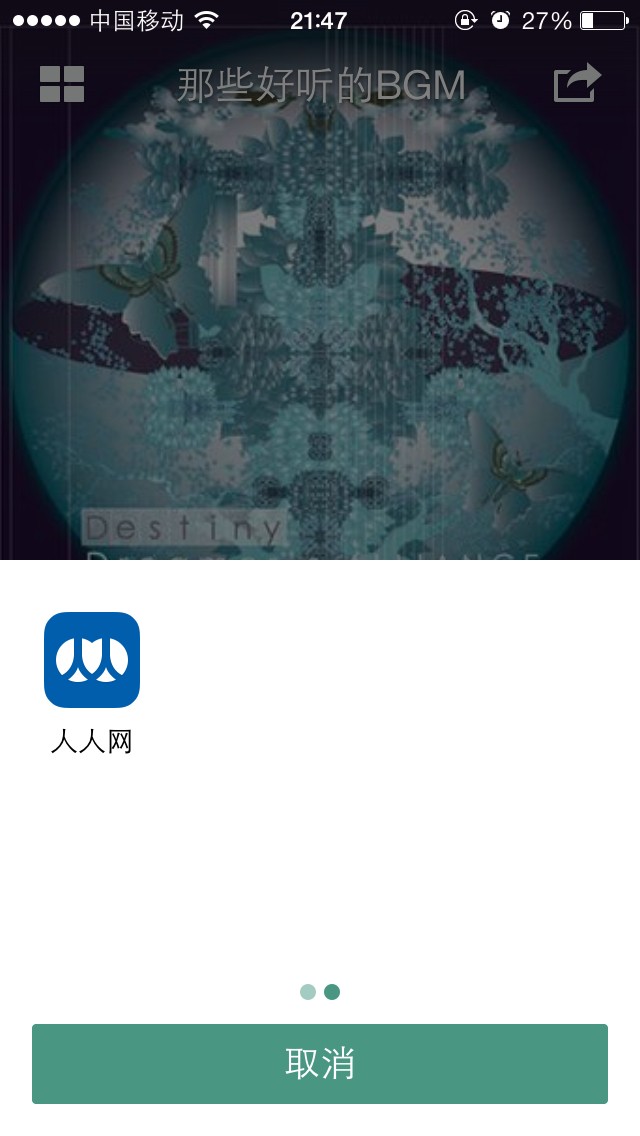Go to the first share page dot
640x1136 pixels.
tap(308, 992)
